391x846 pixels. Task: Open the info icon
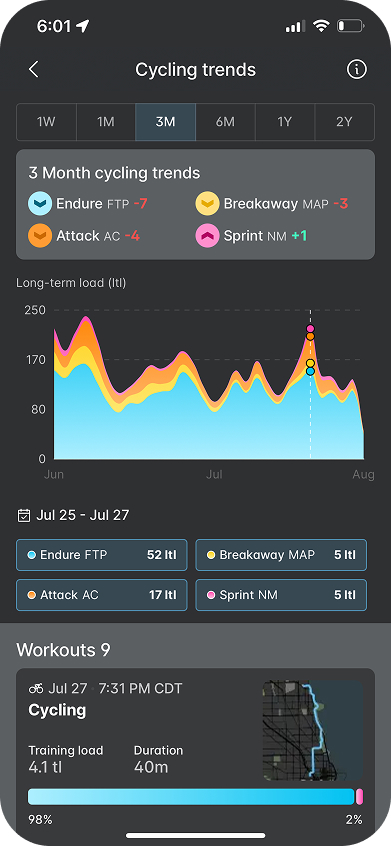[x=356, y=70]
